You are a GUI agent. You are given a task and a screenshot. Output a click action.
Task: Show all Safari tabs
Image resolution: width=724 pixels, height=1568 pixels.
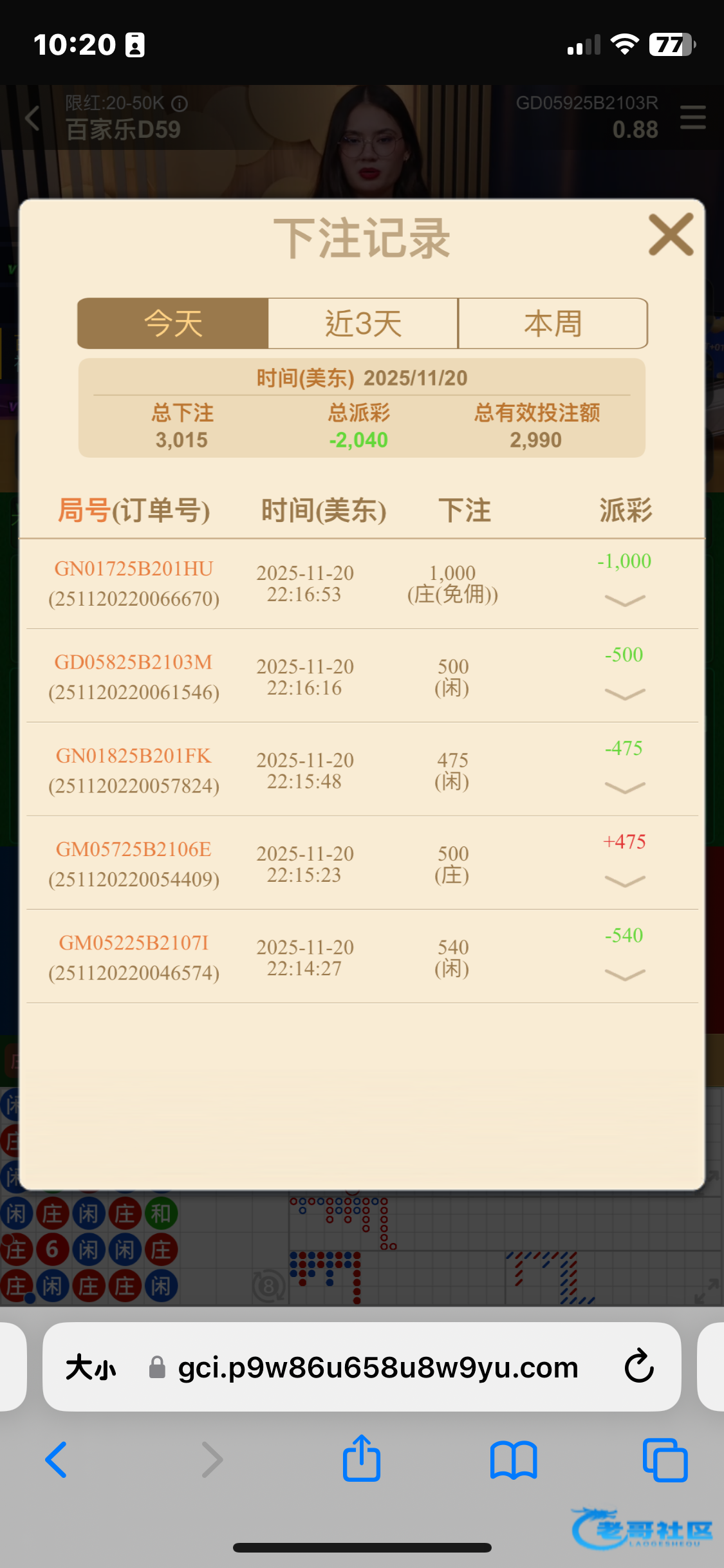pyautogui.click(x=665, y=1459)
